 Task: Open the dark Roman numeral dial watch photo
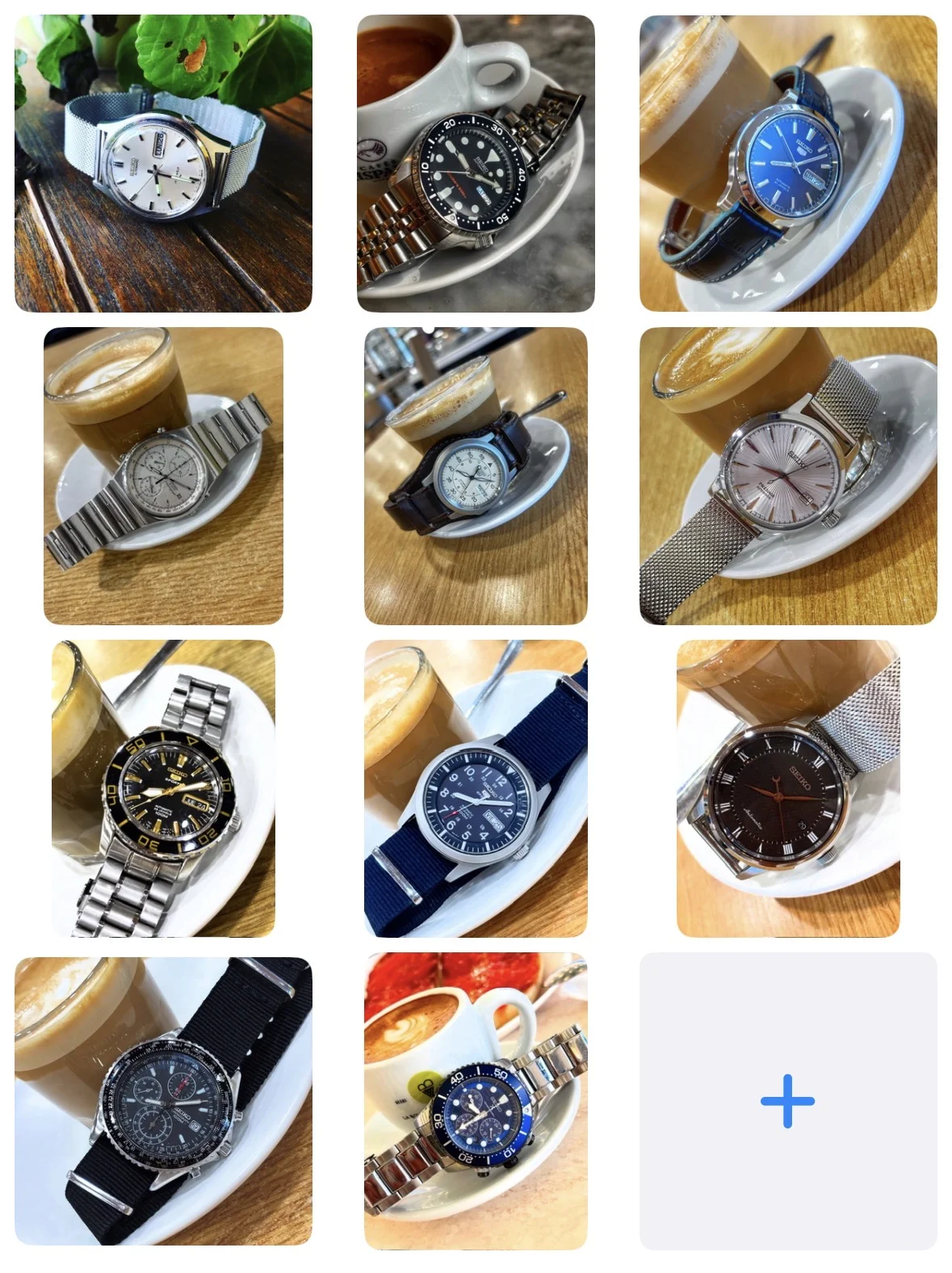click(787, 788)
